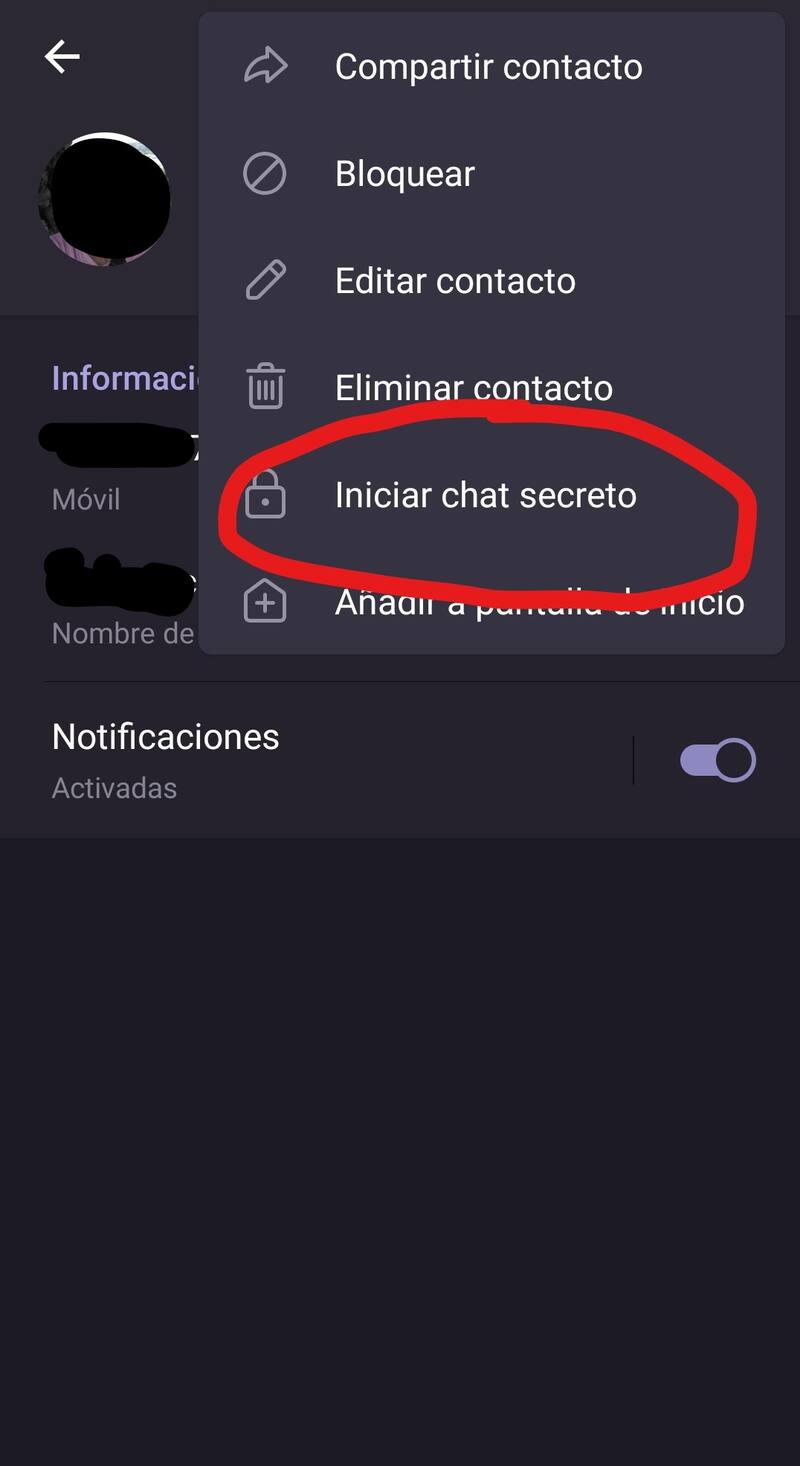The width and height of the screenshot is (800, 1466).
Task: Select Añadir a pantalla de inicio
Action: point(491,602)
